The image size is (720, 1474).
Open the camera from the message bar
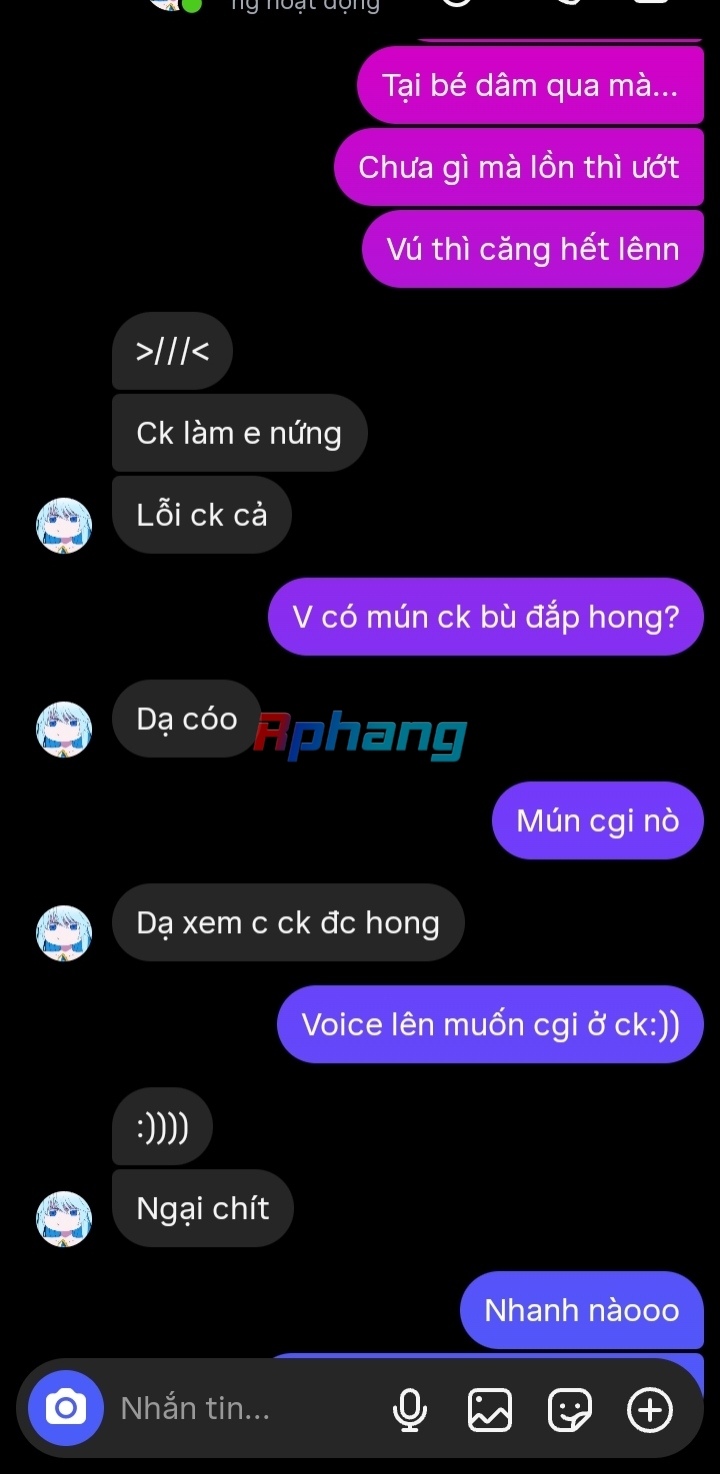tap(65, 1408)
